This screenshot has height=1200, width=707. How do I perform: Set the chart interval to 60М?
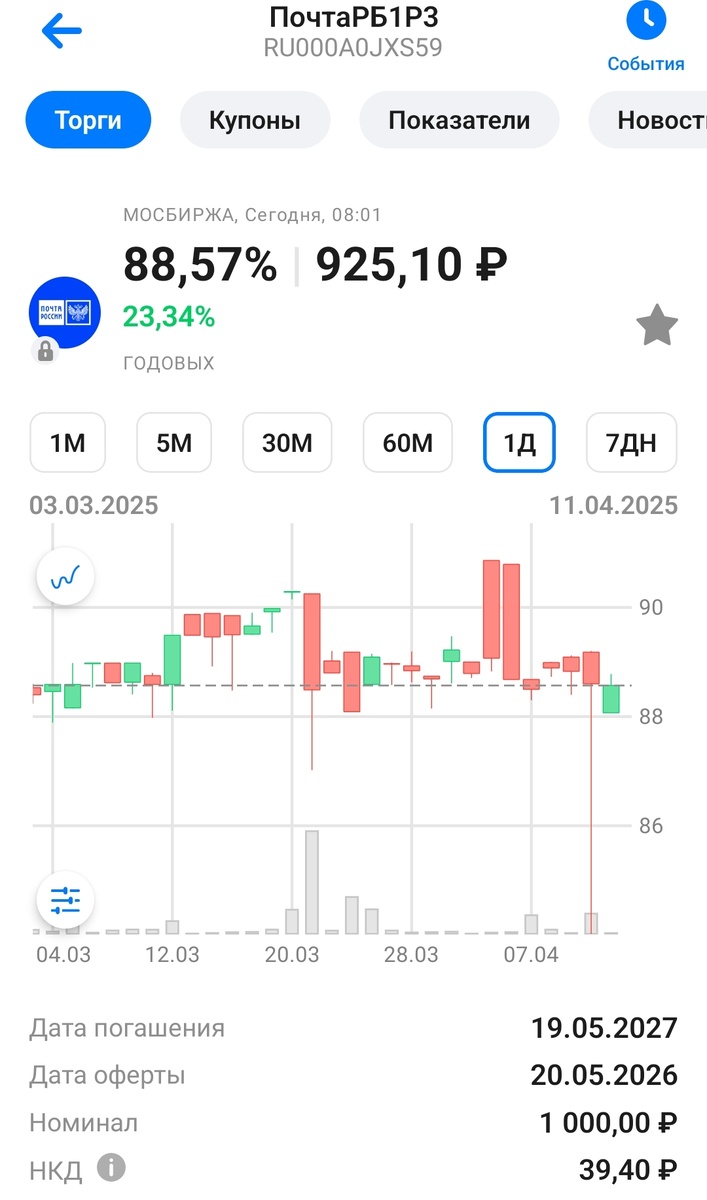pos(408,442)
